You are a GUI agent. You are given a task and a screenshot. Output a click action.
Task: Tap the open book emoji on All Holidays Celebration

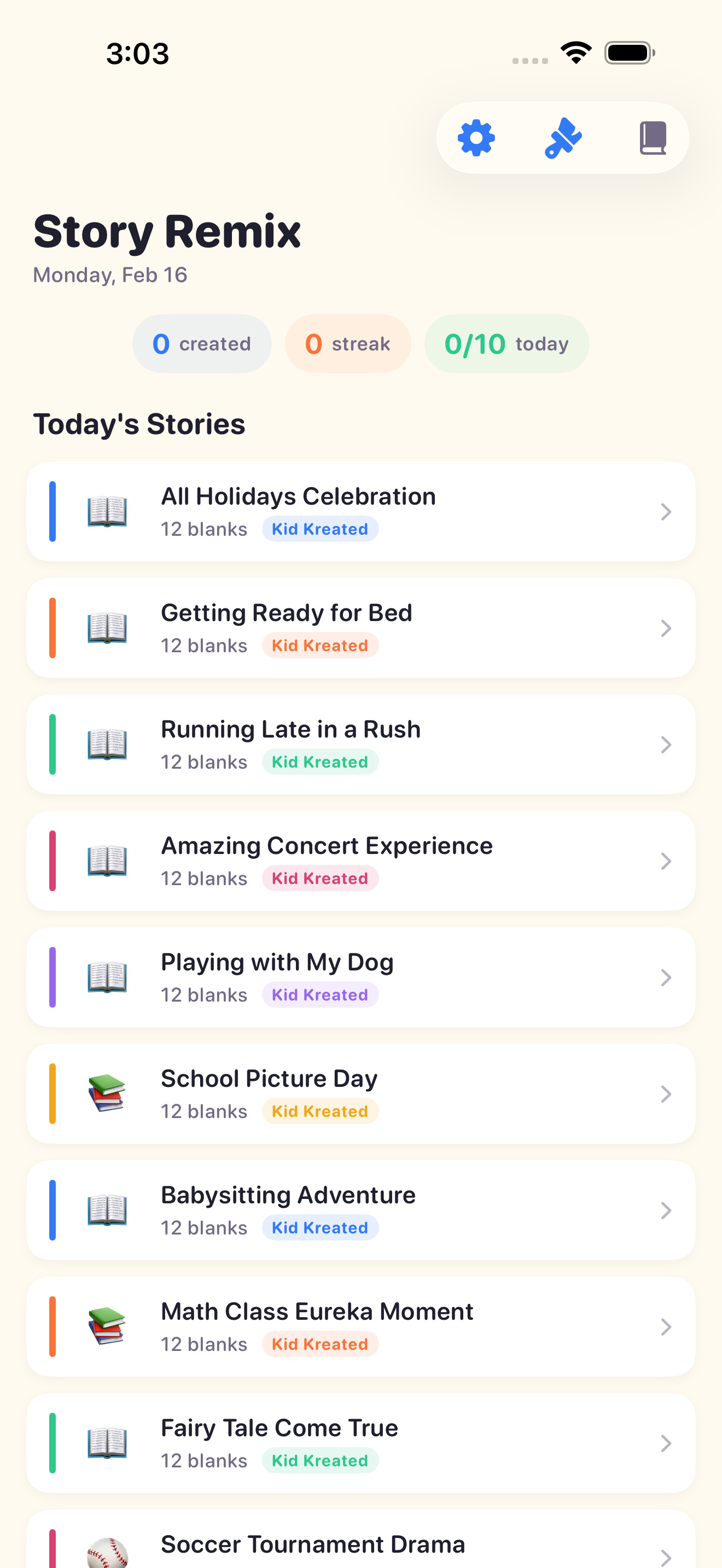tap(107, 511)
